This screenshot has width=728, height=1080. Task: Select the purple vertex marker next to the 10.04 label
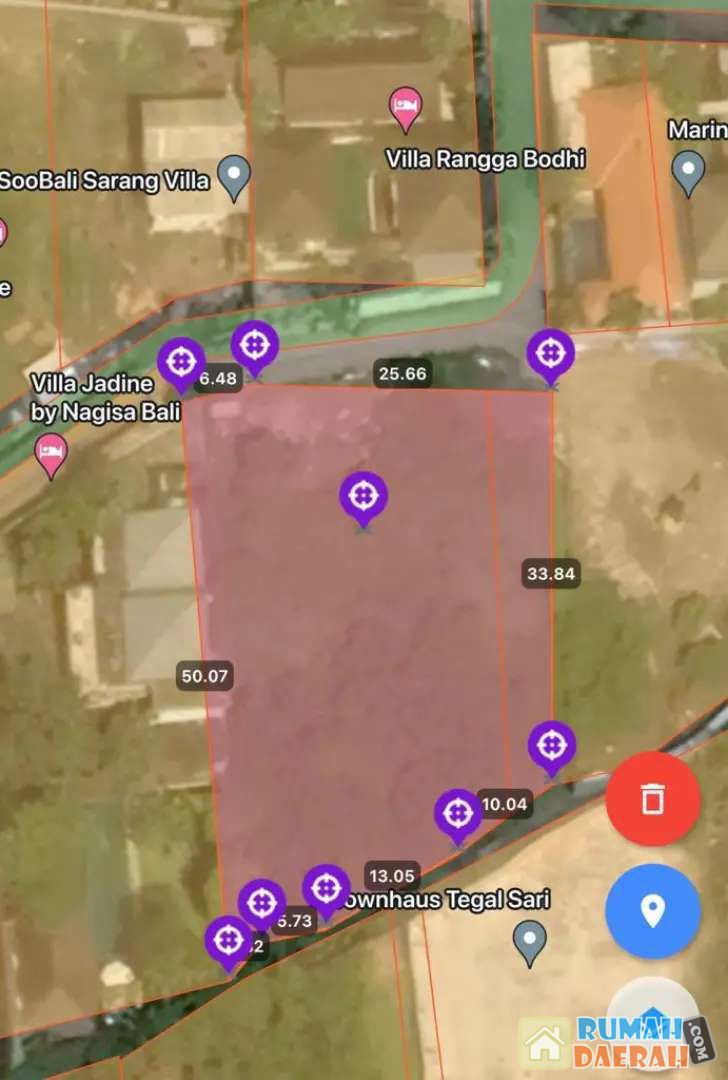tap(459, 813)
